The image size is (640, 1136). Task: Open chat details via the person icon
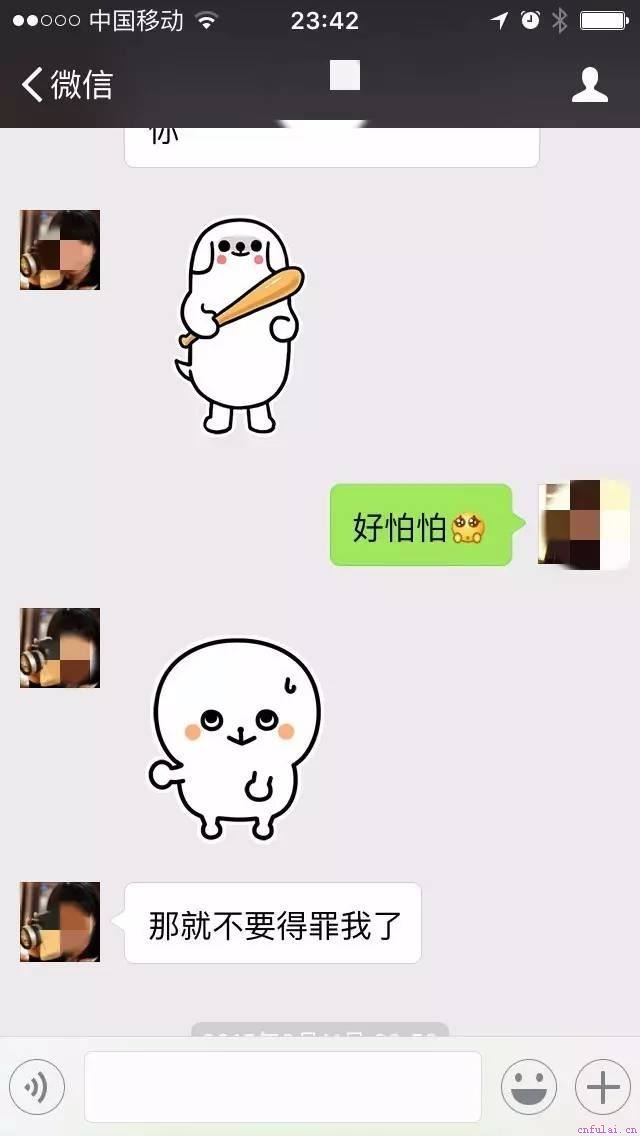tap(589, 85)
